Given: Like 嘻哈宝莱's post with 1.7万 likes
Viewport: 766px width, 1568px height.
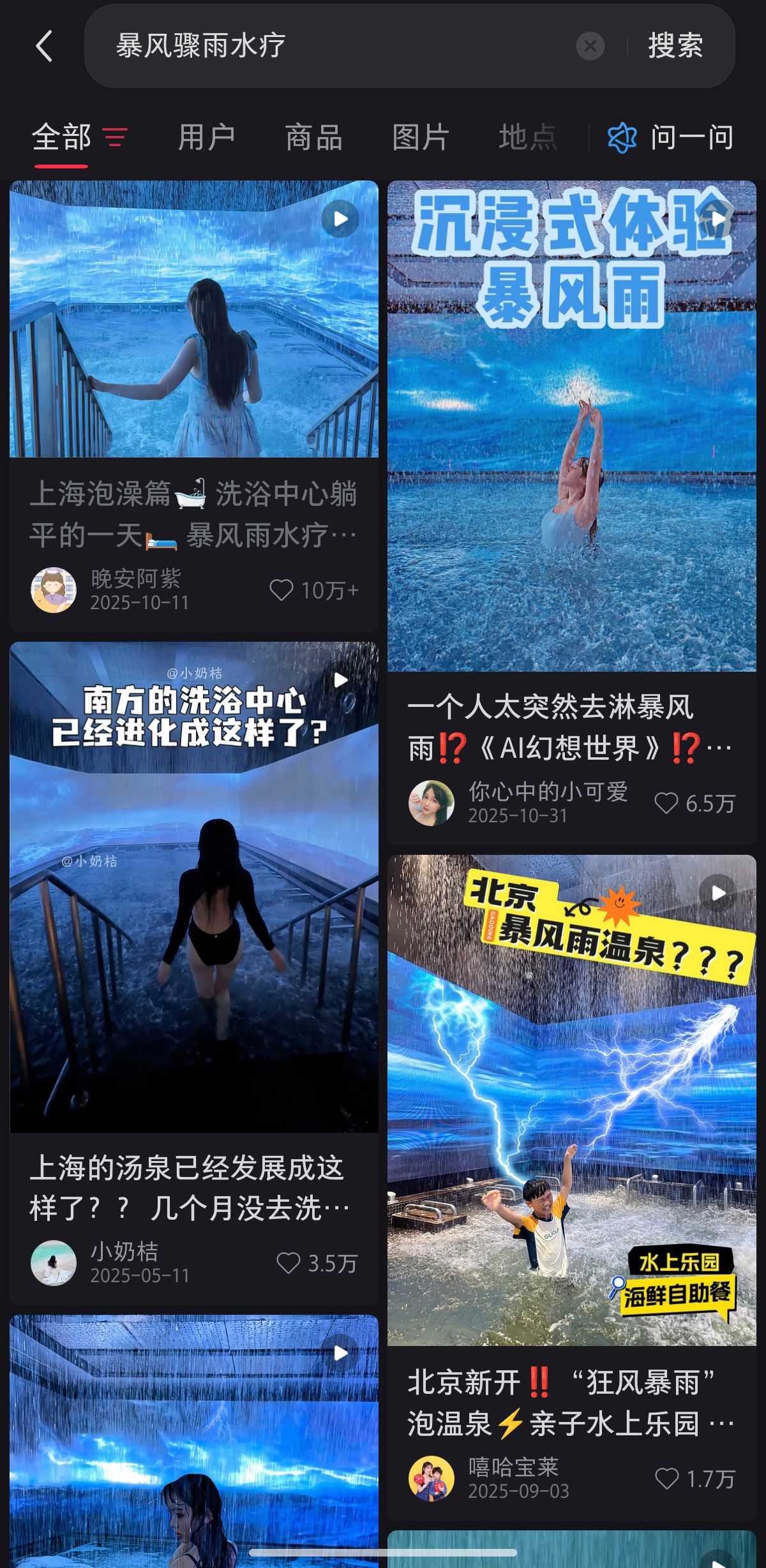Looking at the screenshot, I should [667, 1478].
